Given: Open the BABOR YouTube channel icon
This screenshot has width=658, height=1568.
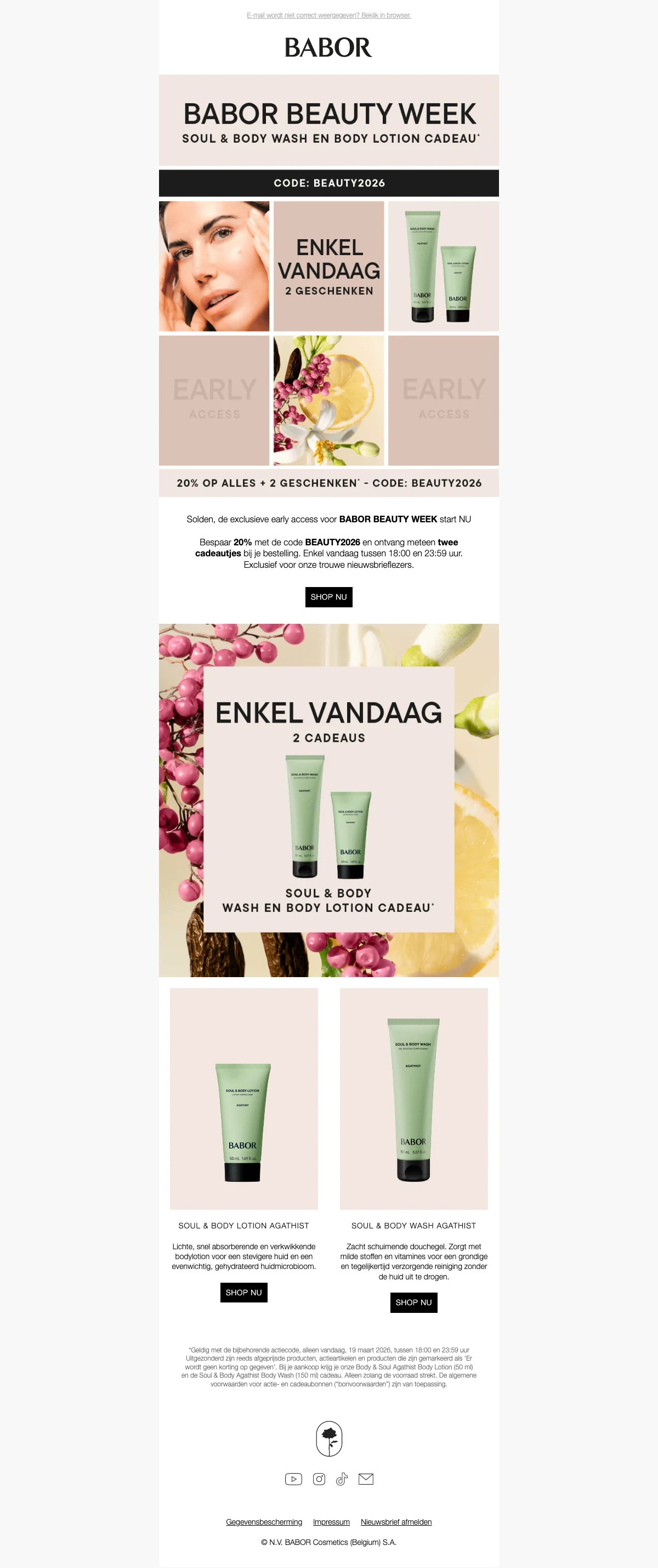Looking at the screenshot, I should point(293,1479).
